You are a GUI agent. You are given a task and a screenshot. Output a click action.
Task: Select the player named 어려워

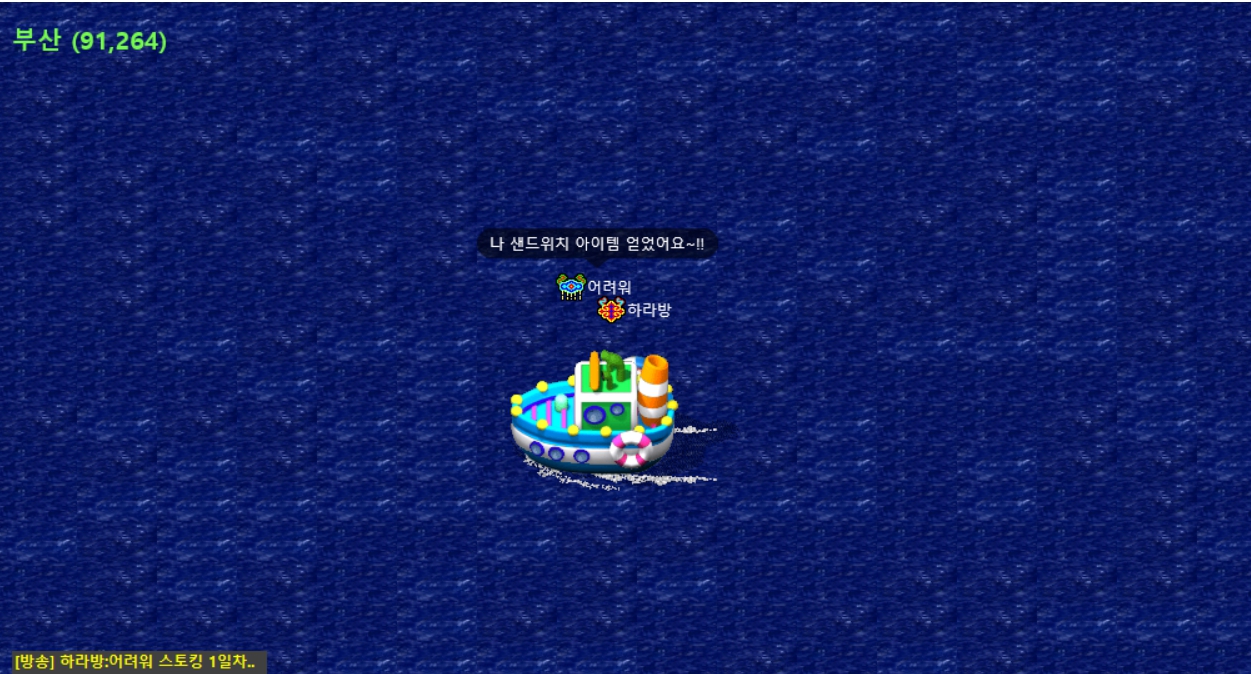[596, 288]
